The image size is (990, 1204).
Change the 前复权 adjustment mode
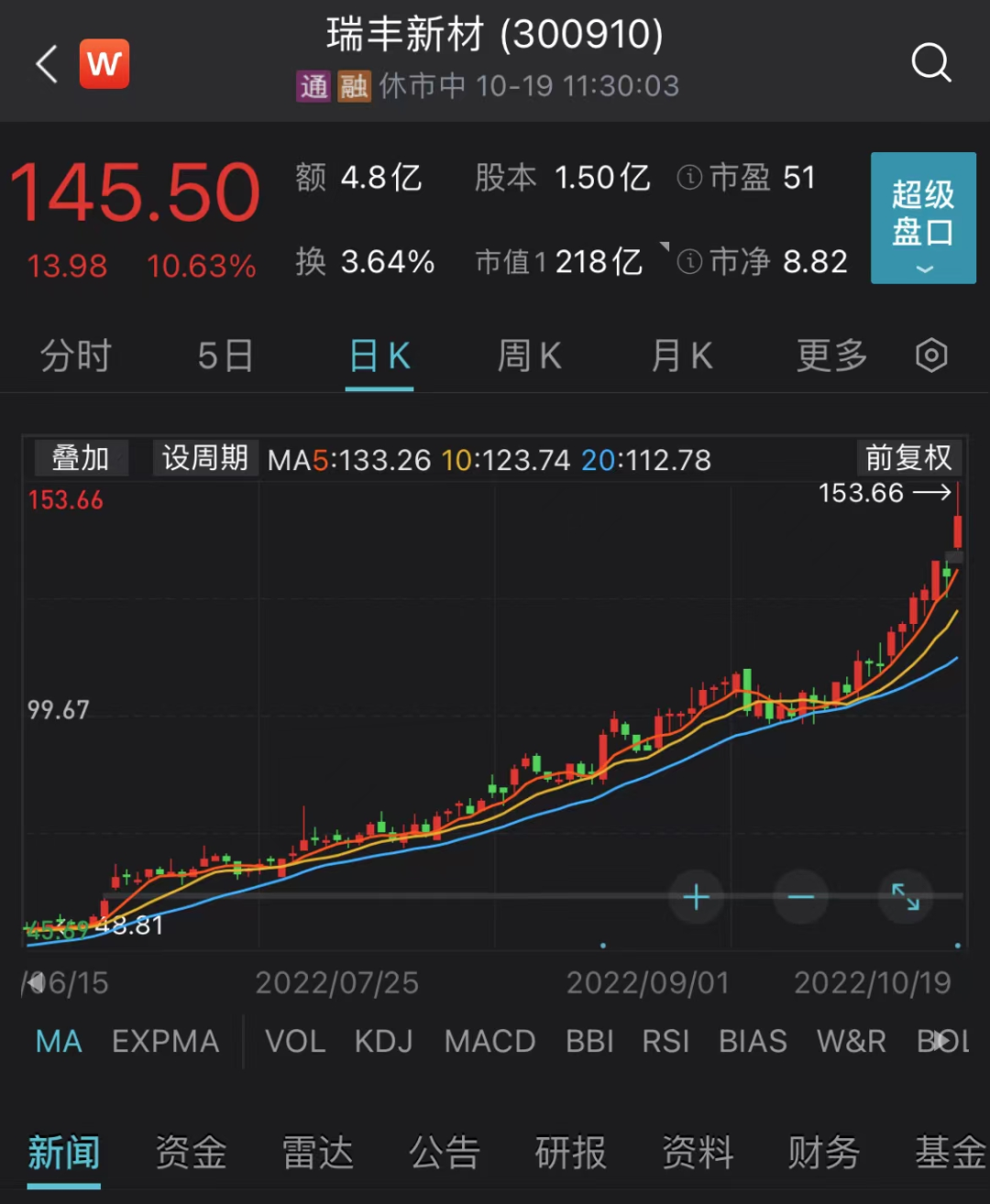[907, 457]
